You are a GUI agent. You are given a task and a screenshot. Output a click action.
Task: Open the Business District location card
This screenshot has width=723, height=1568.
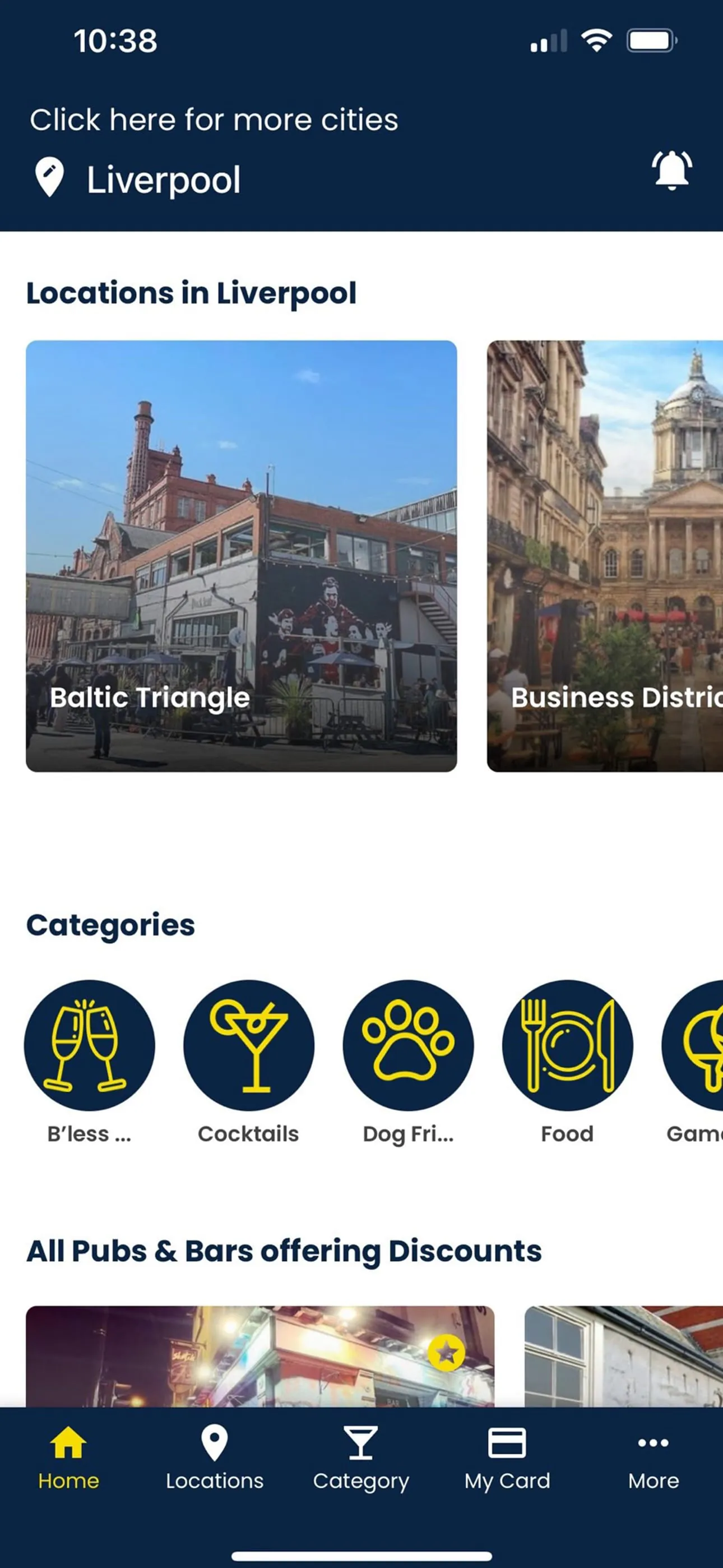click(605, 556)
